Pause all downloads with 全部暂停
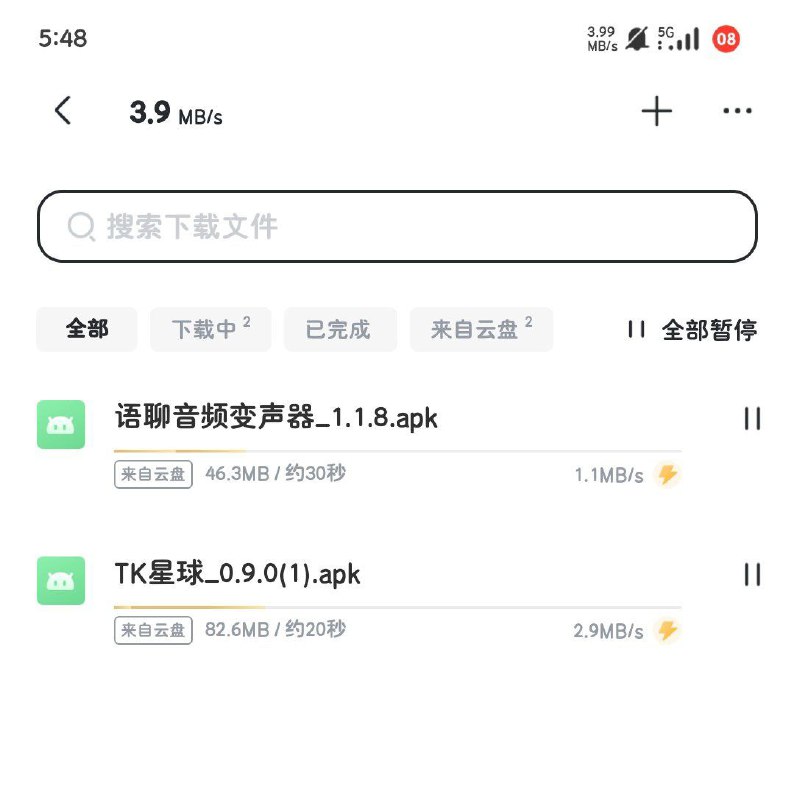This screenshot has height=800, width=794. 691,329
